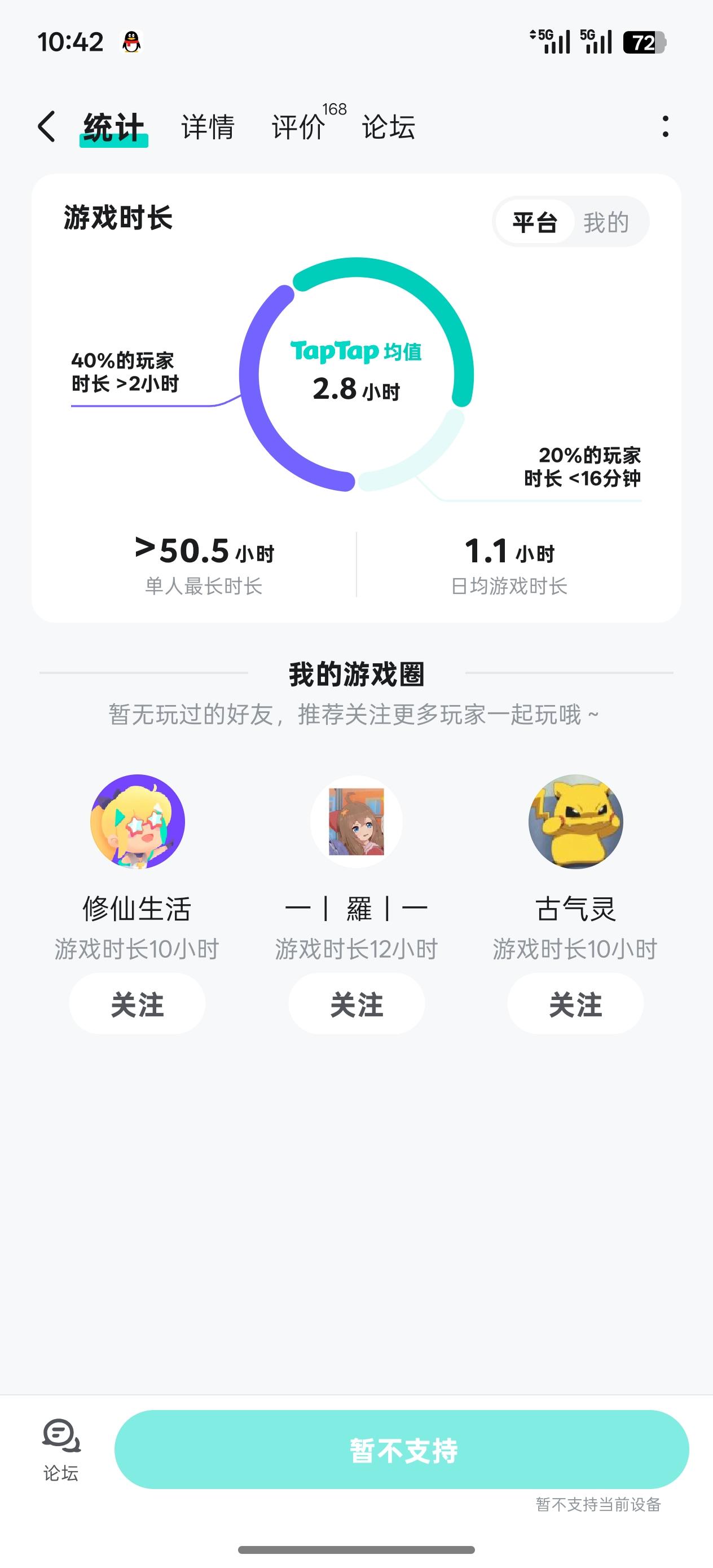
Task: Tap the 暂不支持 button
Action: (x=402, y=1450)
